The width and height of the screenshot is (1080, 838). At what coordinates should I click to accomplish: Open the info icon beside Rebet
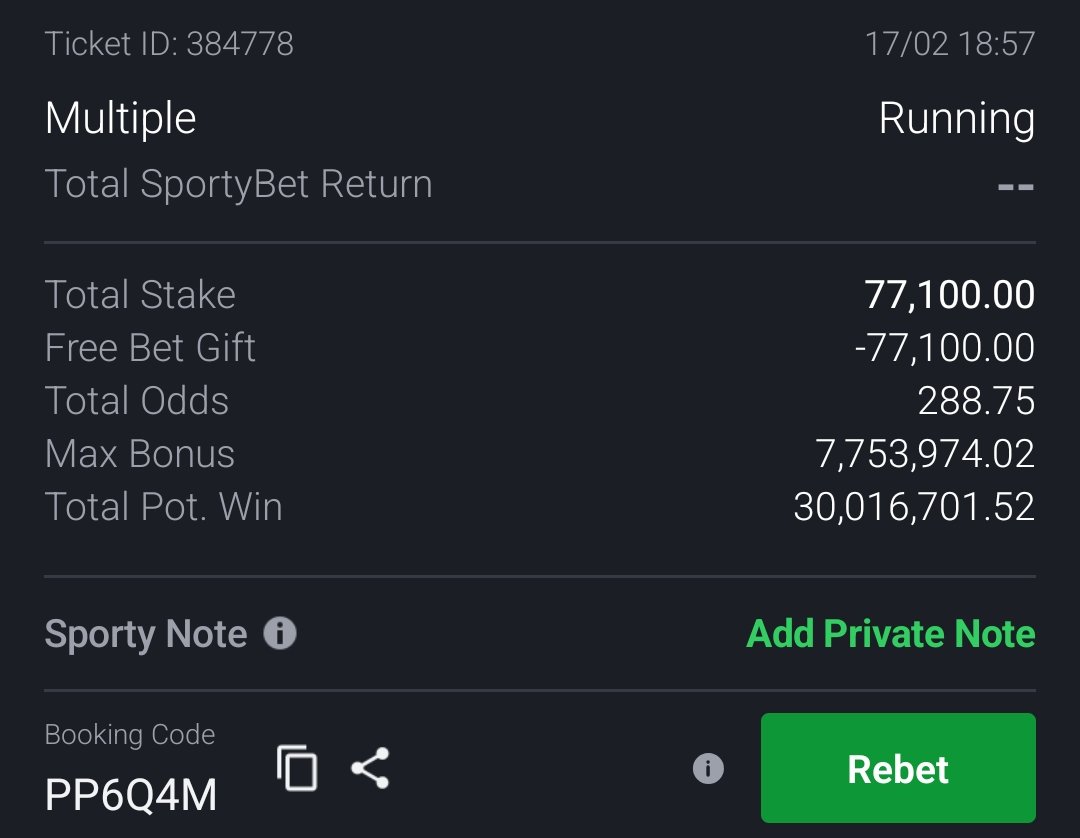tap(708, 768)
